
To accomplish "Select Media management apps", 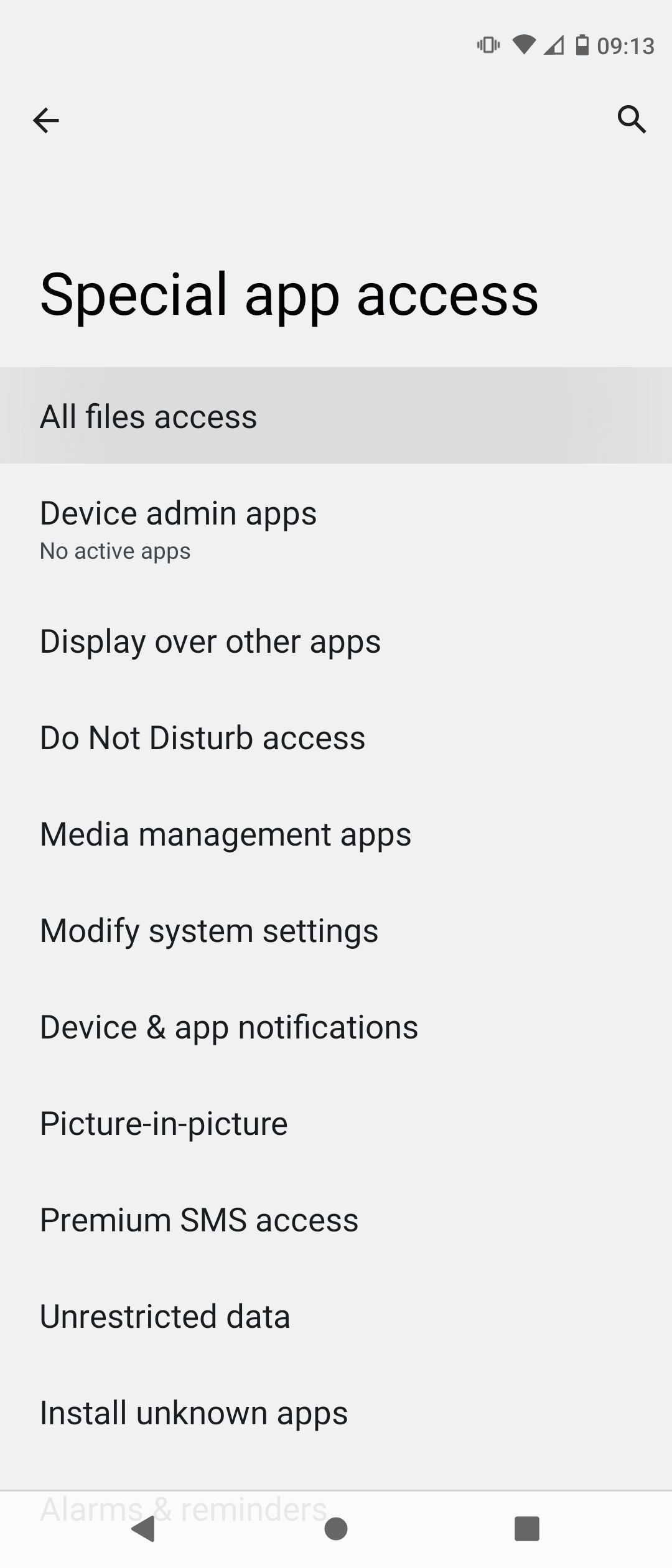I will pos(336,834).
